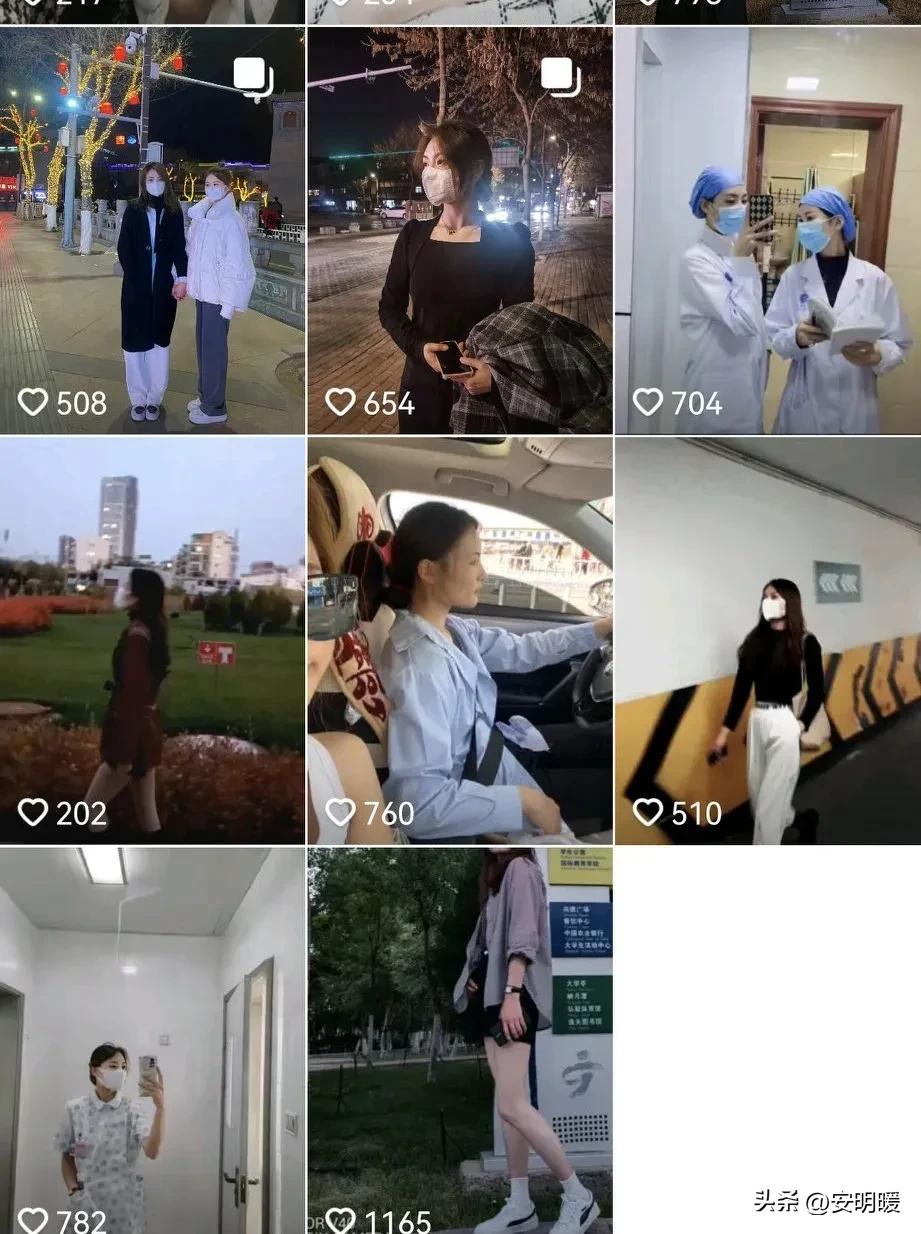This screenshot has height=1234, width=921.
Task: Open the outdoor photo with 1165 likes
Action: click(458, 1030)
